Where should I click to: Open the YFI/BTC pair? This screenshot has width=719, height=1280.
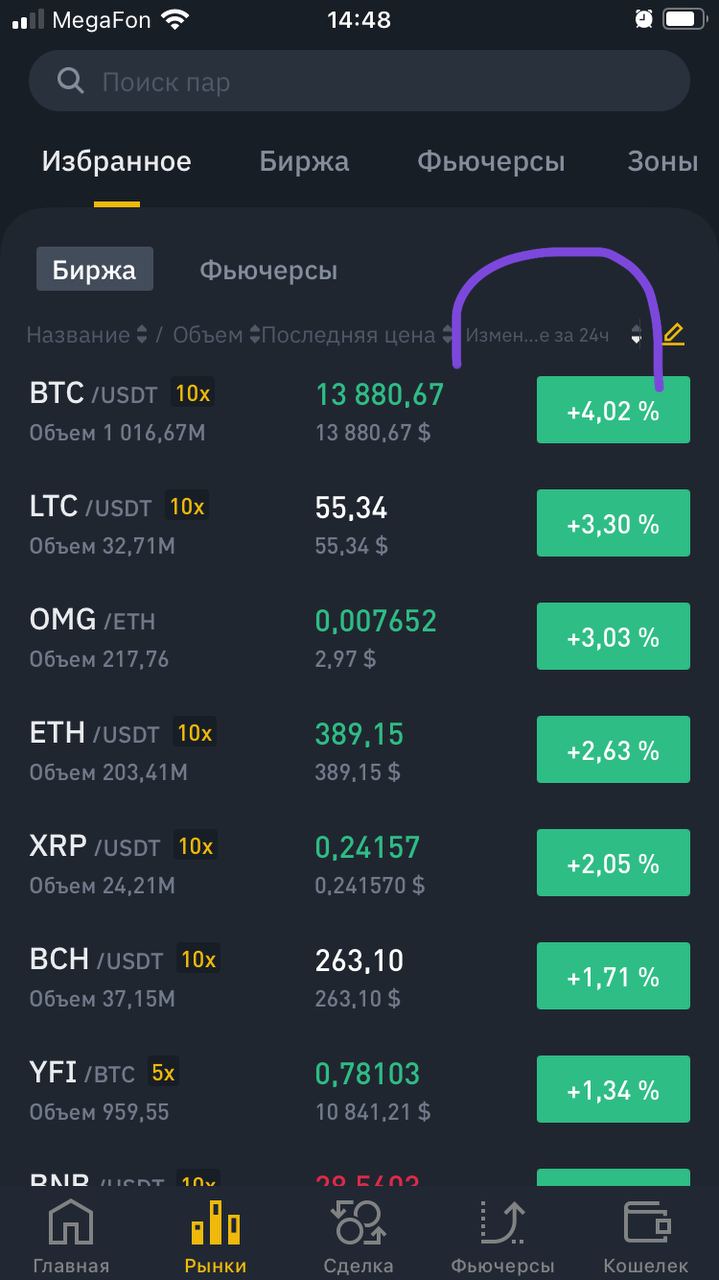tap(359, 1089)
